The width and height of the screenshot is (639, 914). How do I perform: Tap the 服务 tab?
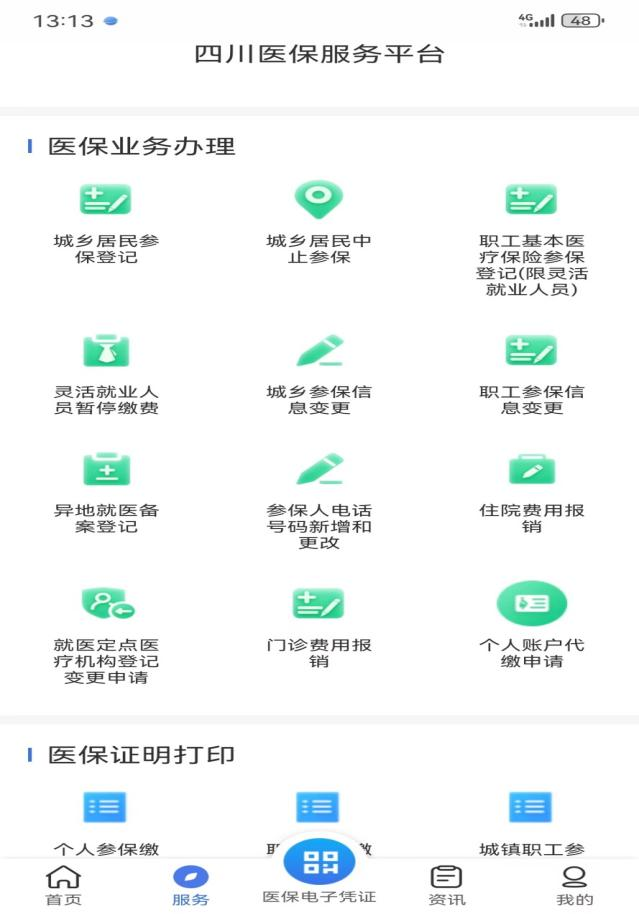coord(190,885)
